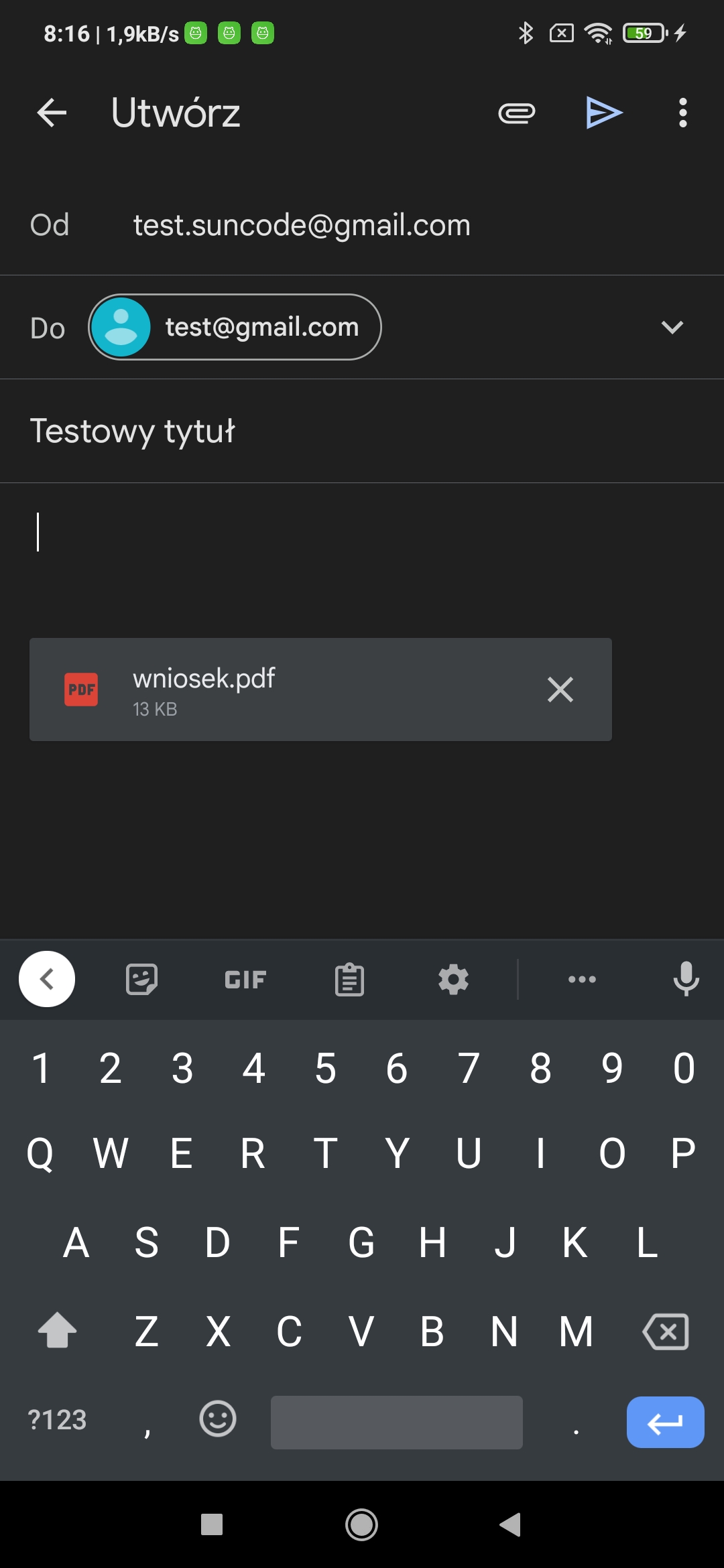Show more keyboard options via three dots

click(582, 979)
